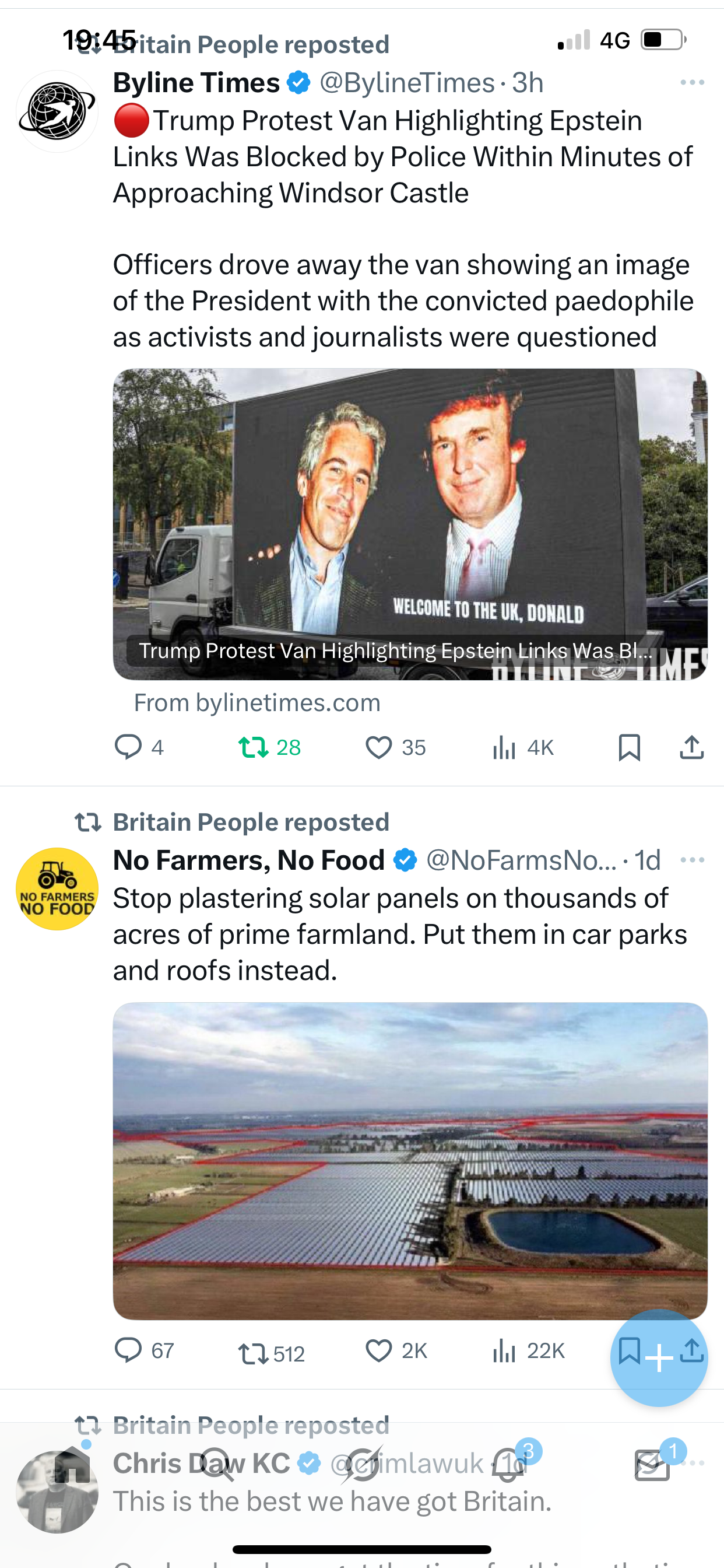Repost the No Farmers, No Food post

tap(254, 1354)
